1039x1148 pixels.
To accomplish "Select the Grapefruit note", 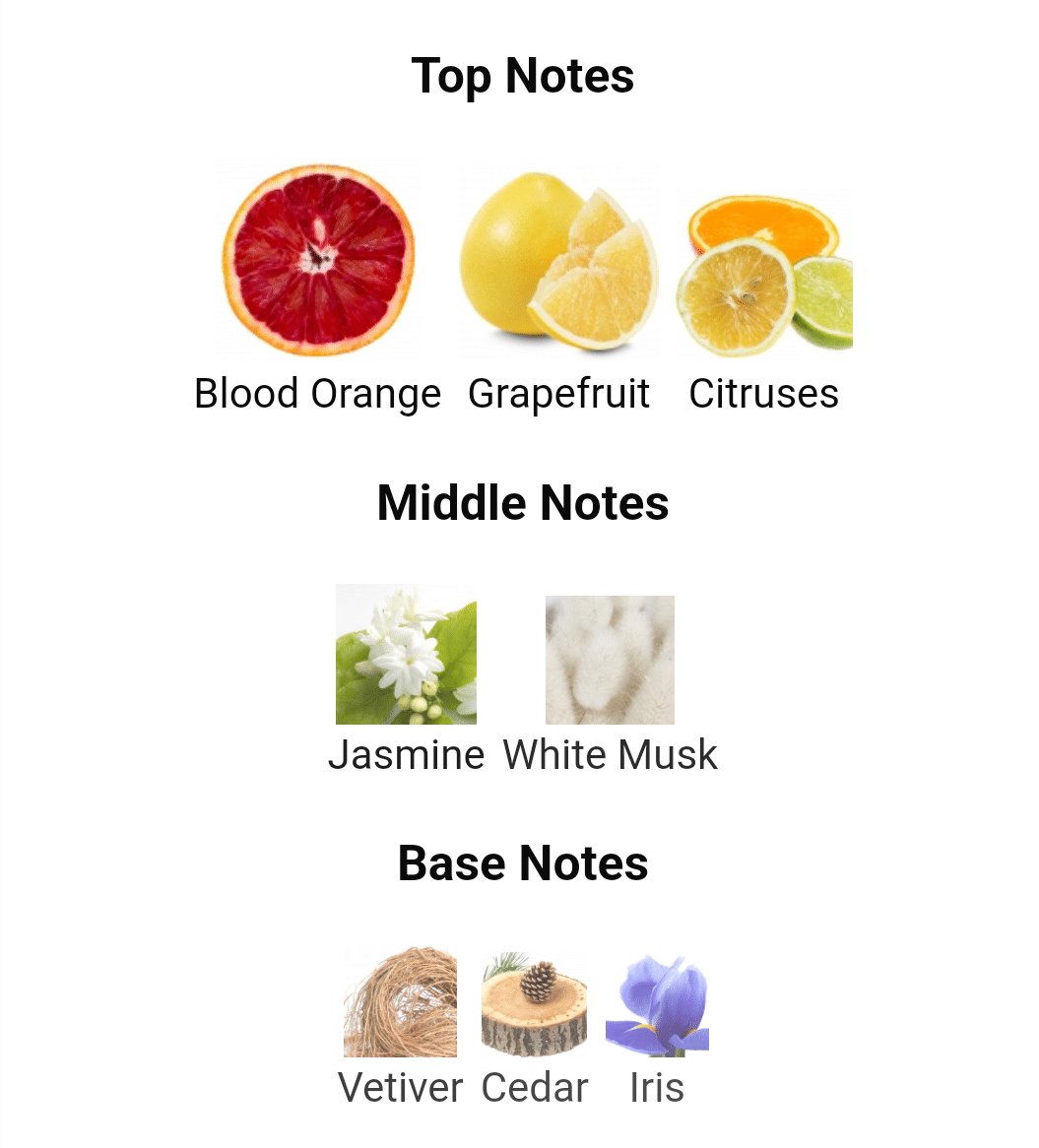I will pos(558,287).
